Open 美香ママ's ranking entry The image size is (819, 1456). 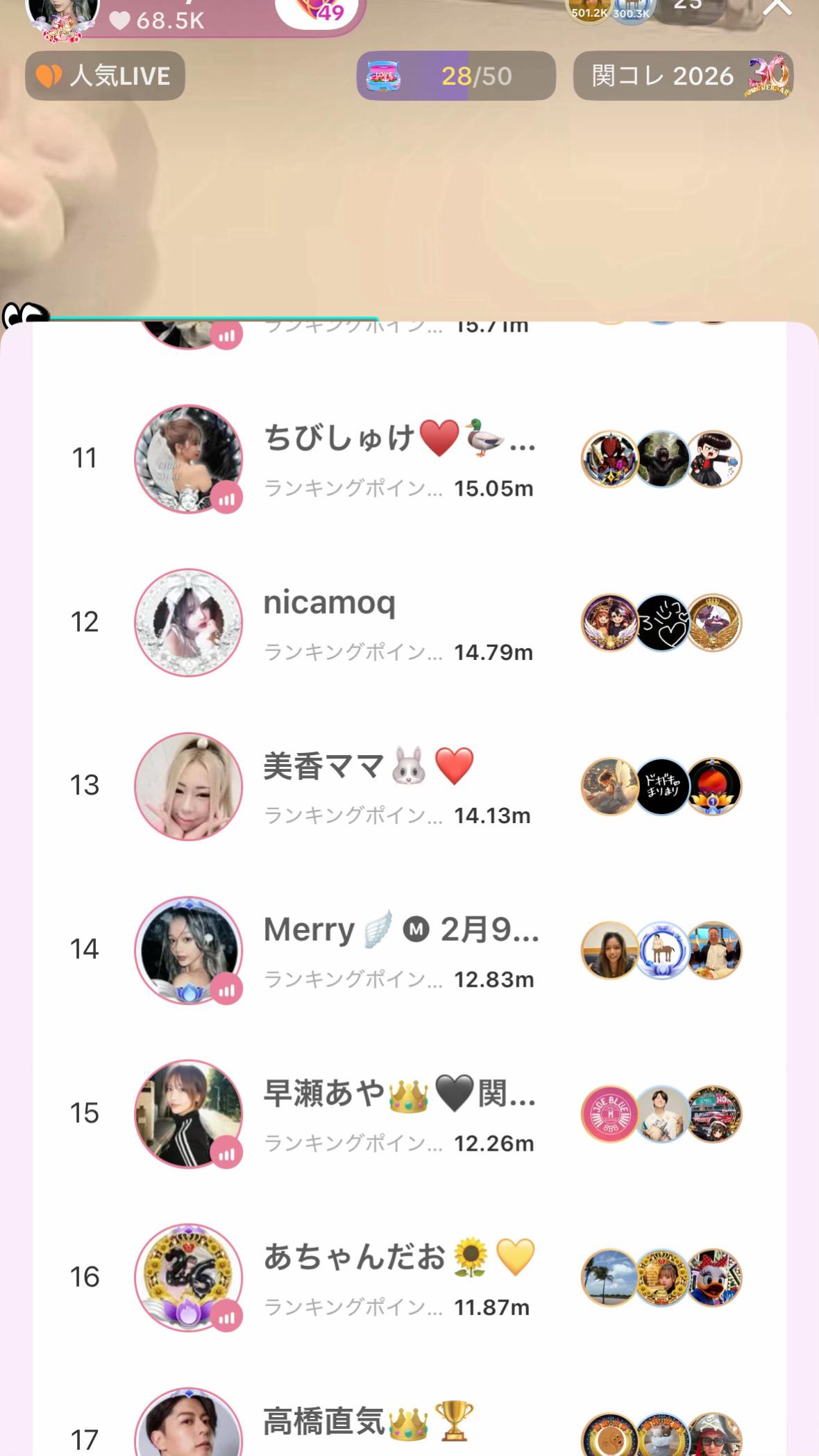[x=409, y=786]
